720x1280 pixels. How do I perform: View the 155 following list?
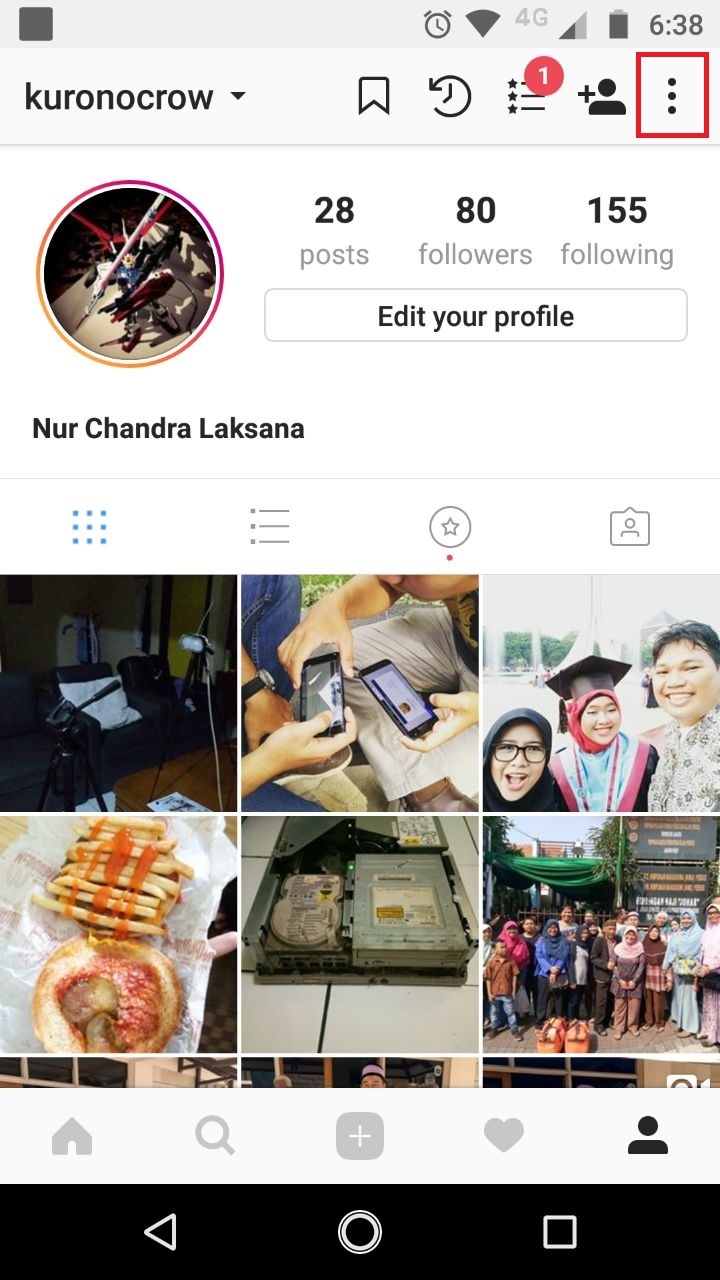tap(616, 230)
